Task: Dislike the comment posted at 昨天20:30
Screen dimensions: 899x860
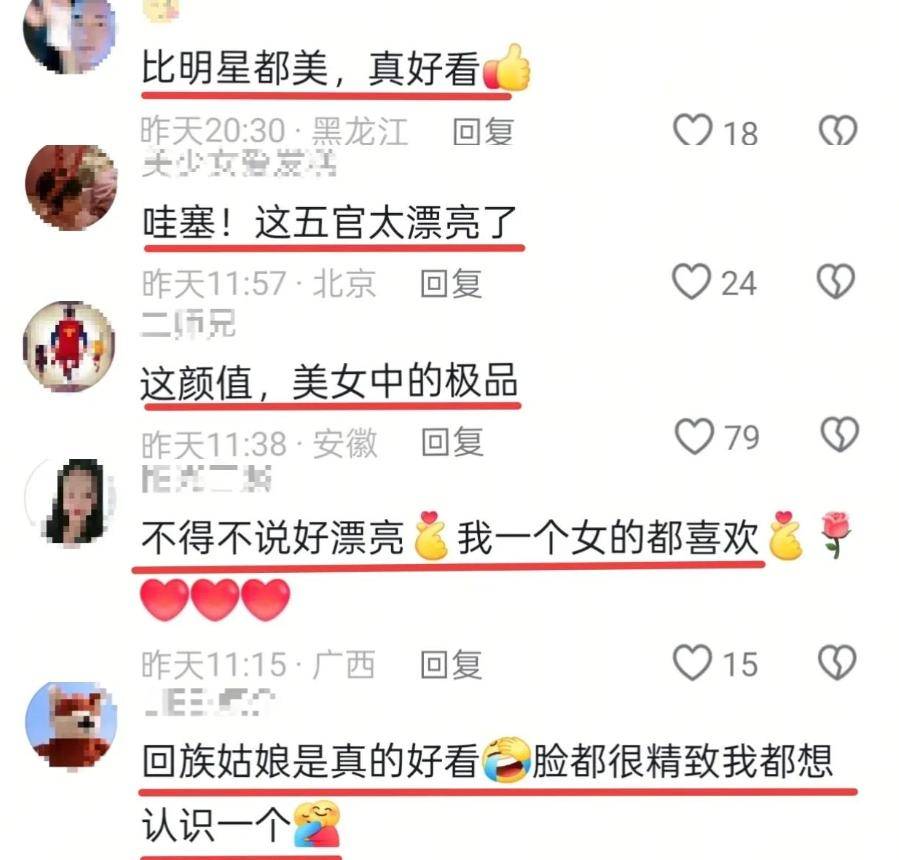Action: pyautogui.click(x=838, y=131)
